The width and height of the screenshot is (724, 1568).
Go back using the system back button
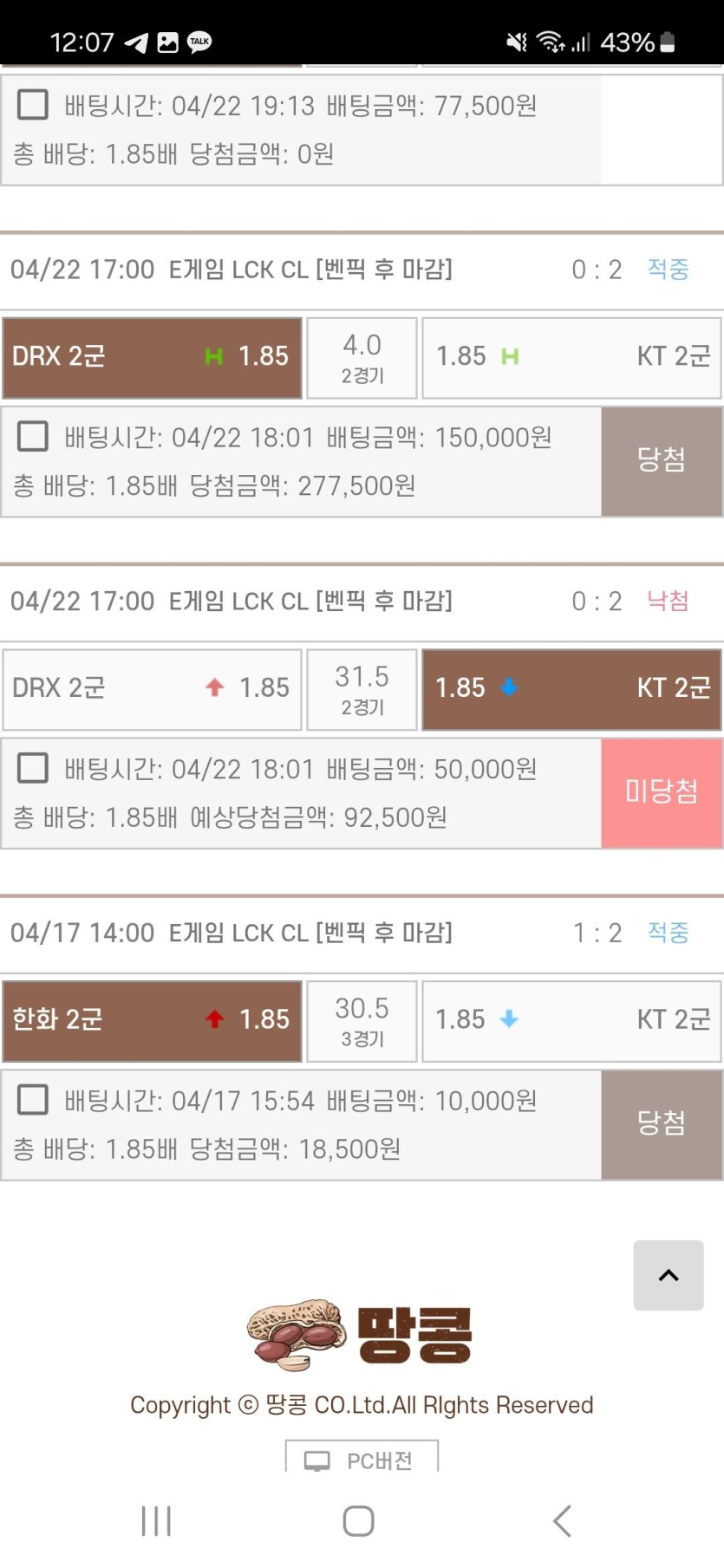562,1521
